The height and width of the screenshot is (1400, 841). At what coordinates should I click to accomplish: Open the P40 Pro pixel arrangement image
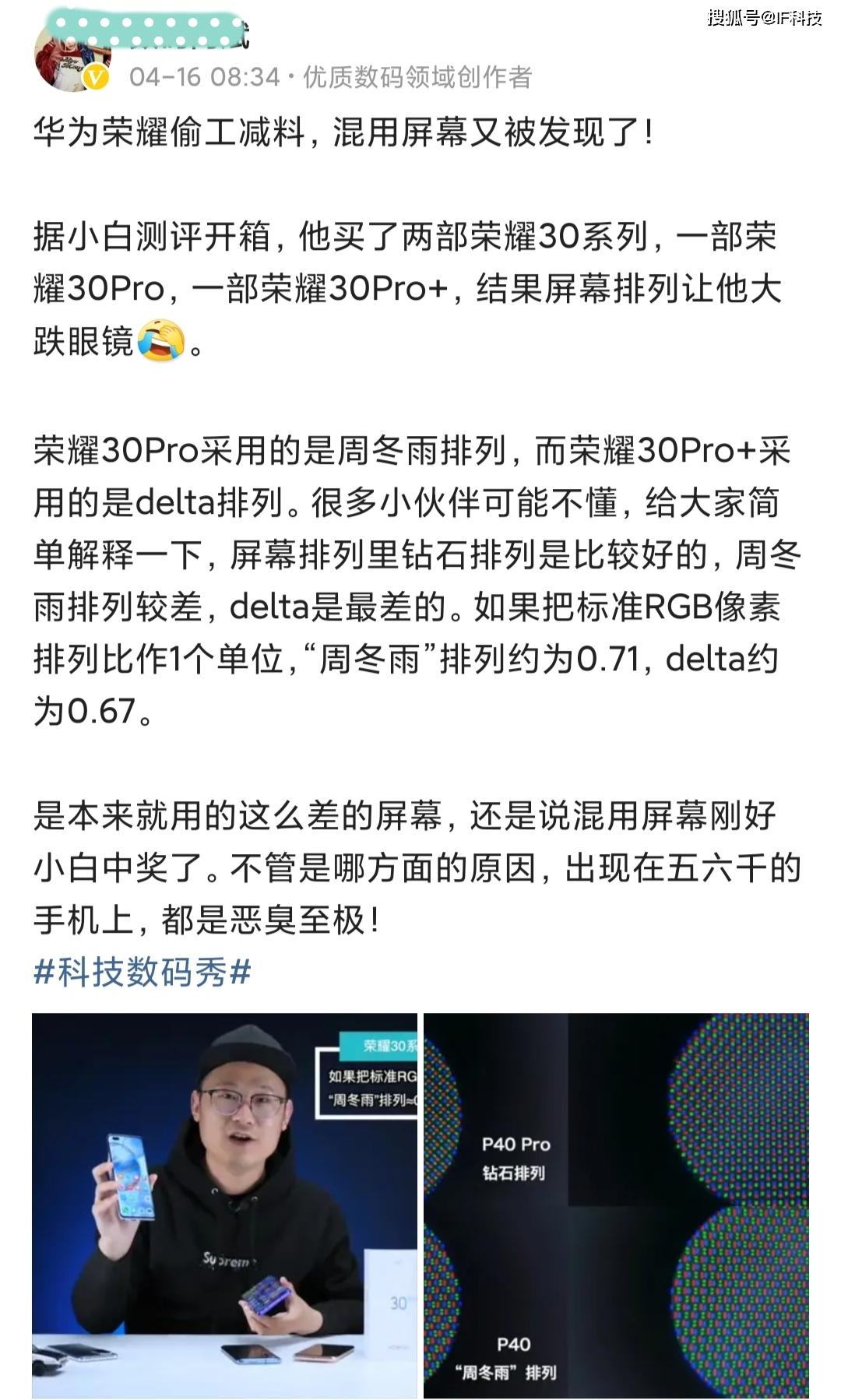(616, 1205)
